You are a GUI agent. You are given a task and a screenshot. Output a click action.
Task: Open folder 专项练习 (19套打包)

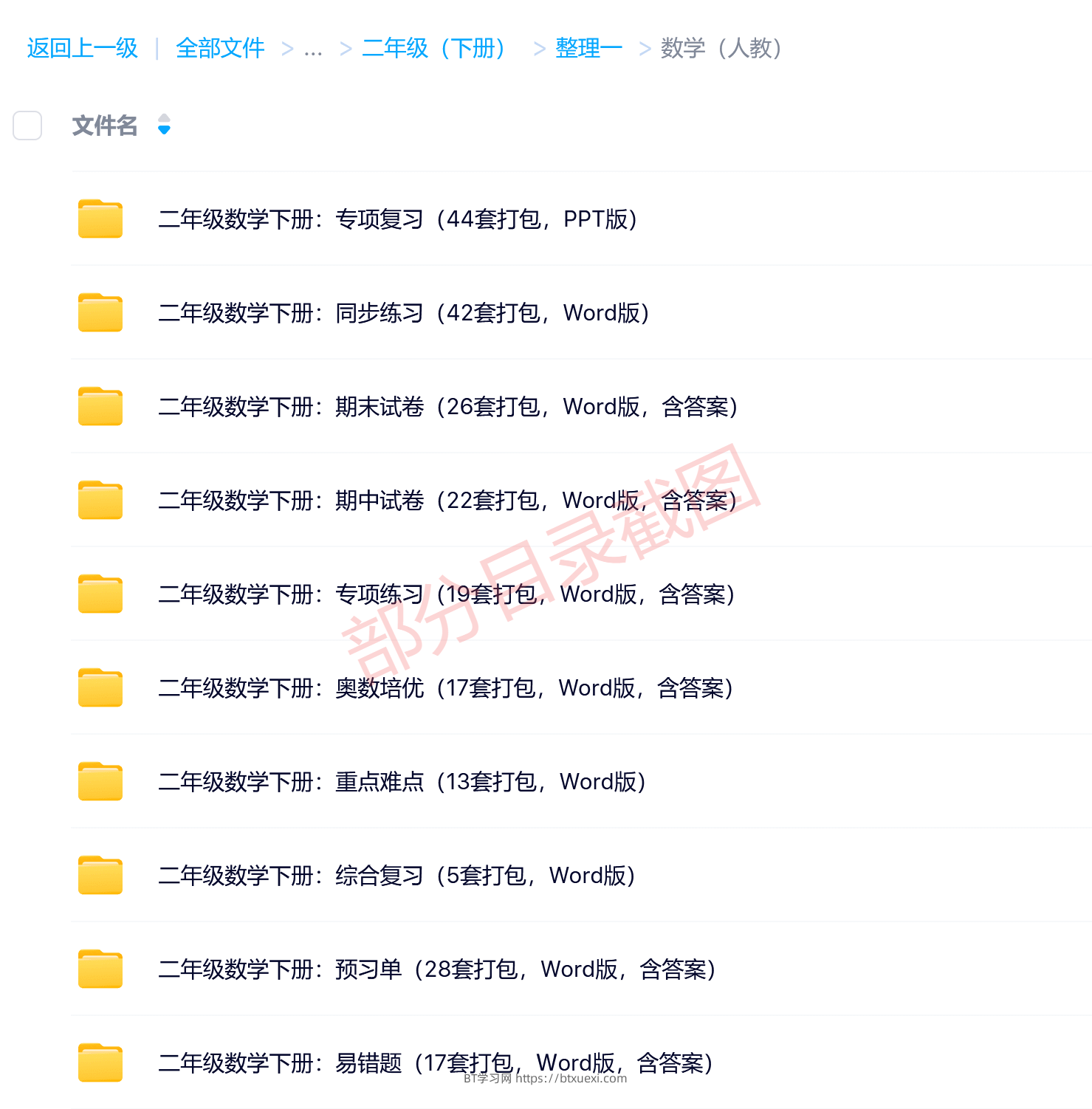446,594
